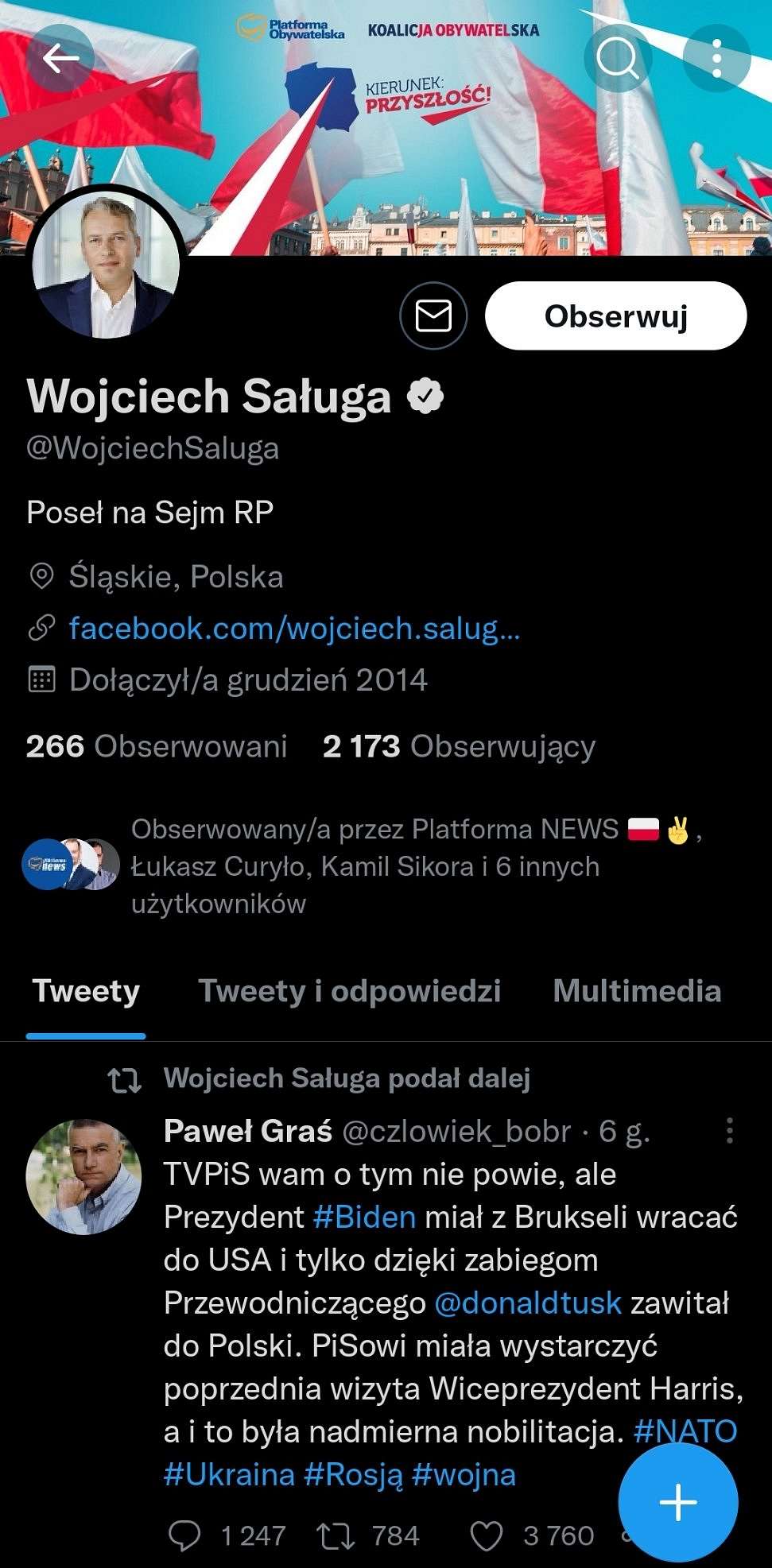Follow Wojciech Saługa with the Obserwuj button
Viewport: 772px width, 1568px height.
click(x=616, y=316)
